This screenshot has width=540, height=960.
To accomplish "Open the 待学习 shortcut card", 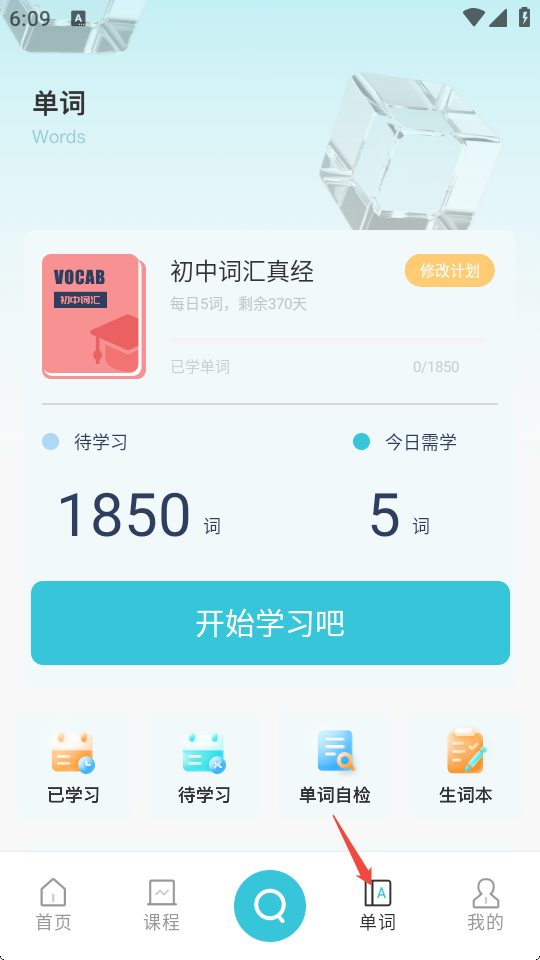I will [204, 766].
